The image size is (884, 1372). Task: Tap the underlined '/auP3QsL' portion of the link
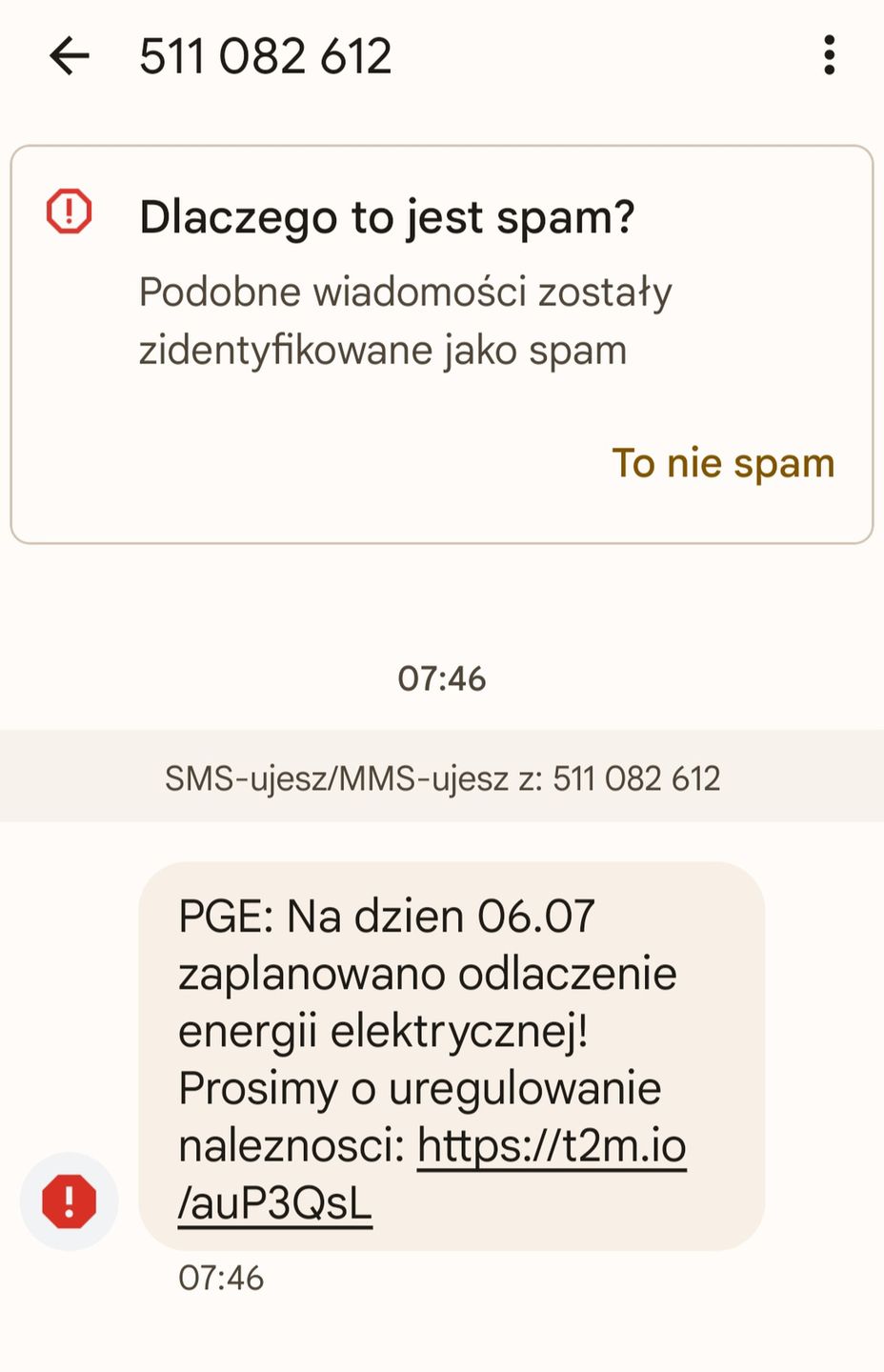pyautogui.click(x=274, y=1202)
